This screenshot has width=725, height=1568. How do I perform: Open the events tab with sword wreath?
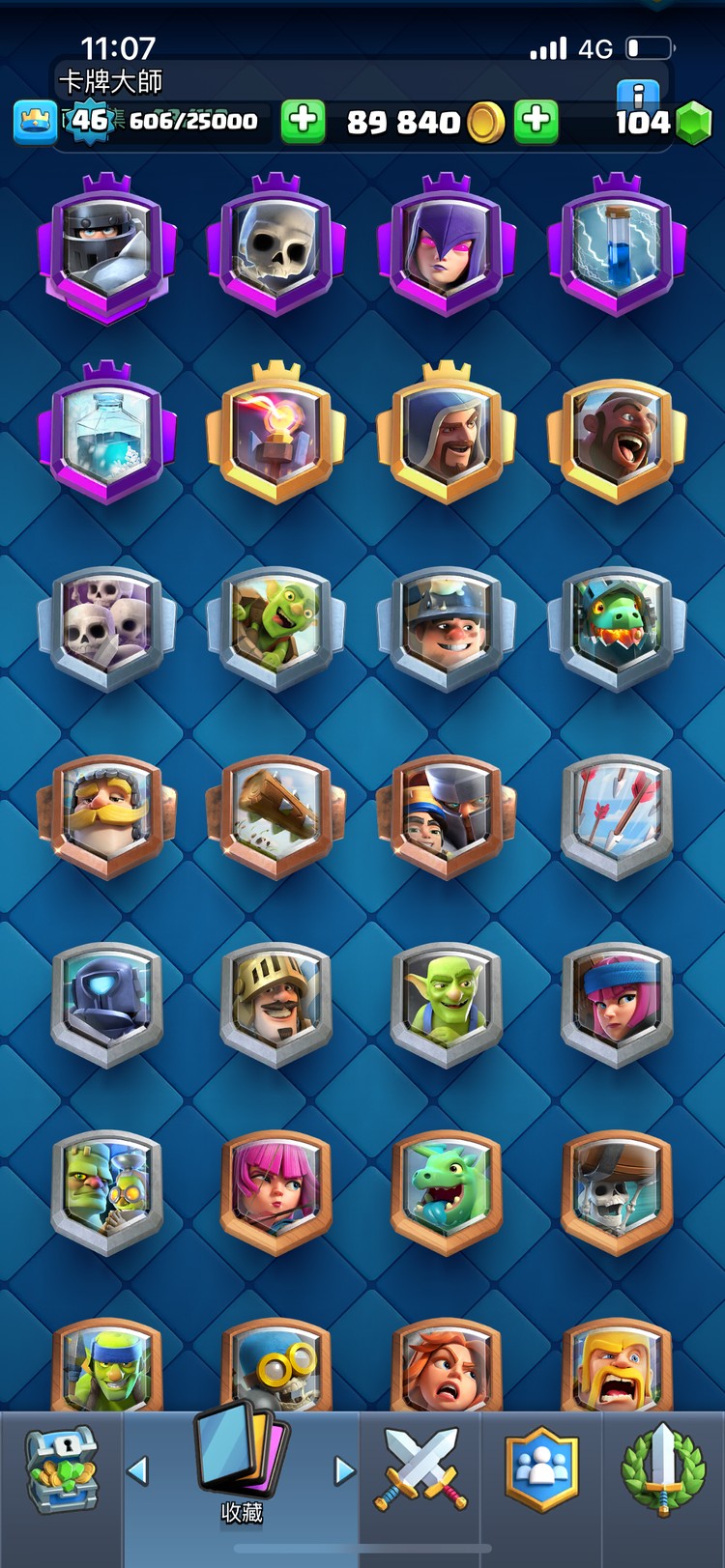pyautogui.click(x=663, y=1470)
